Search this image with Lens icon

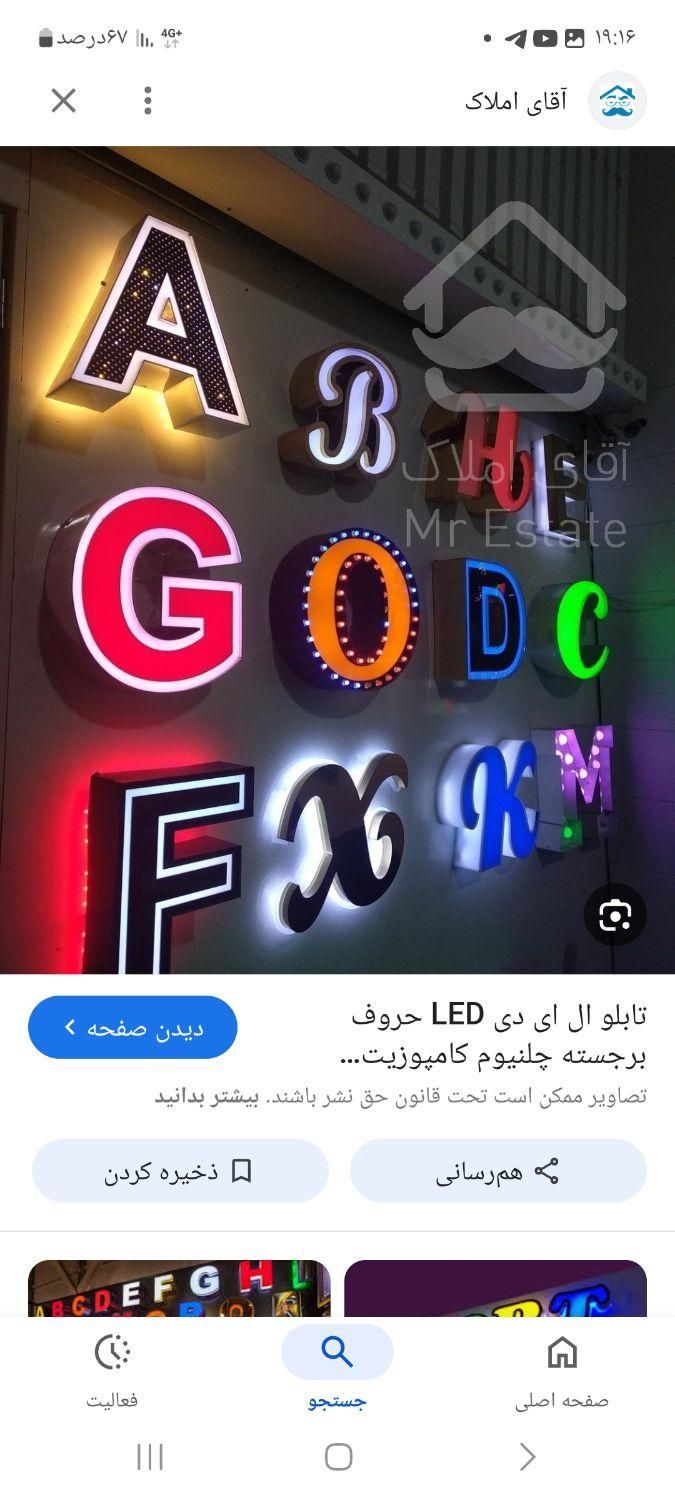pos(614,915)
